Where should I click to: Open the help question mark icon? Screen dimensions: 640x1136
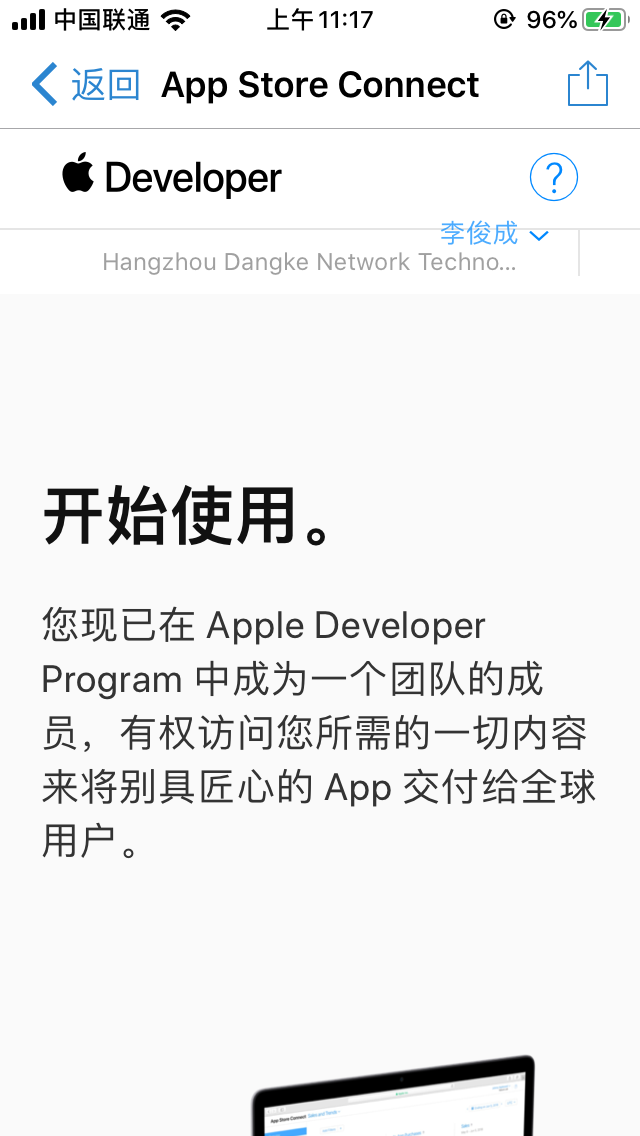[x=553, y=178]
